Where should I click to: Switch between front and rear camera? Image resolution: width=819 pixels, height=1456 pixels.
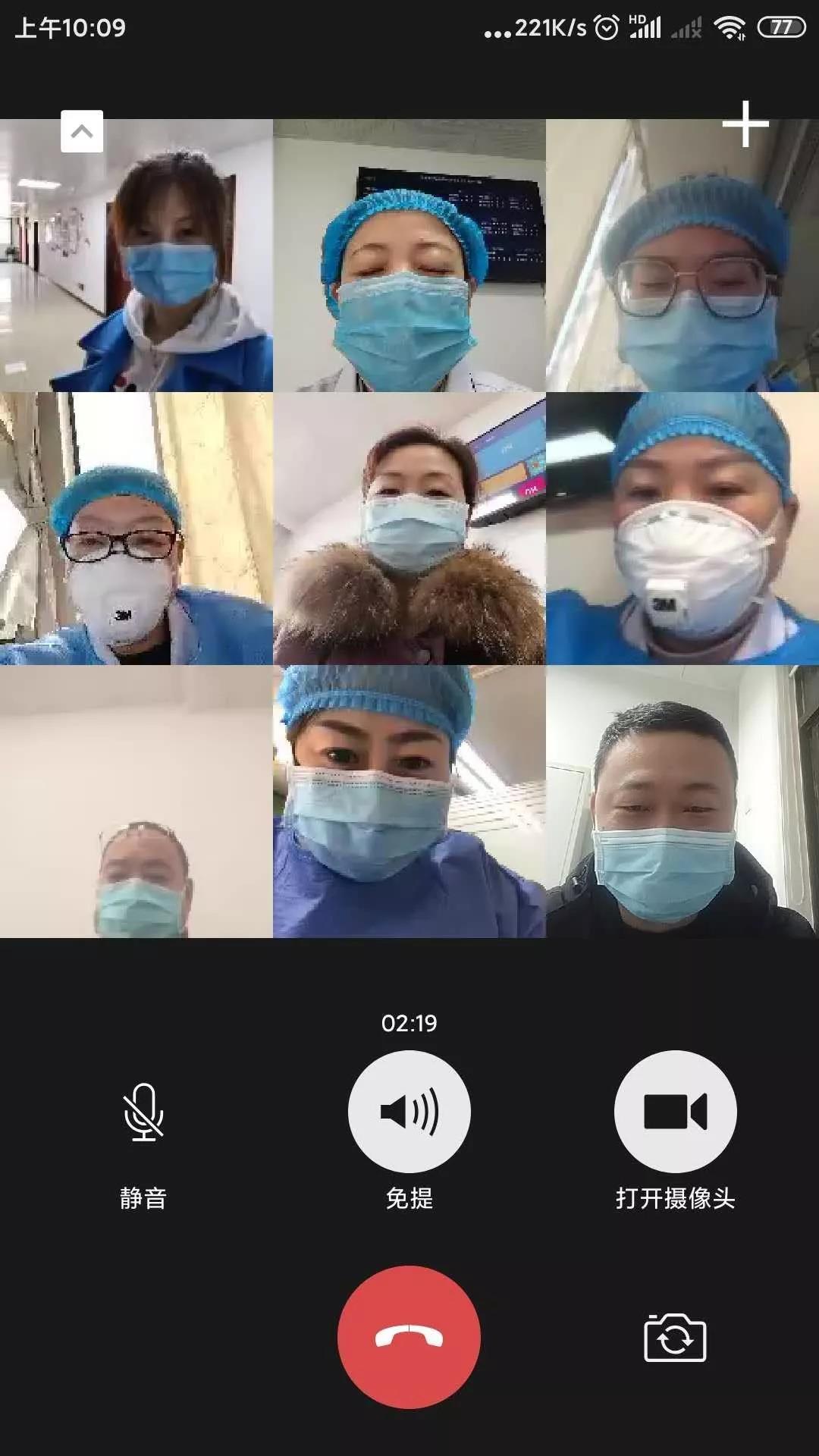tap(675, 1338)
